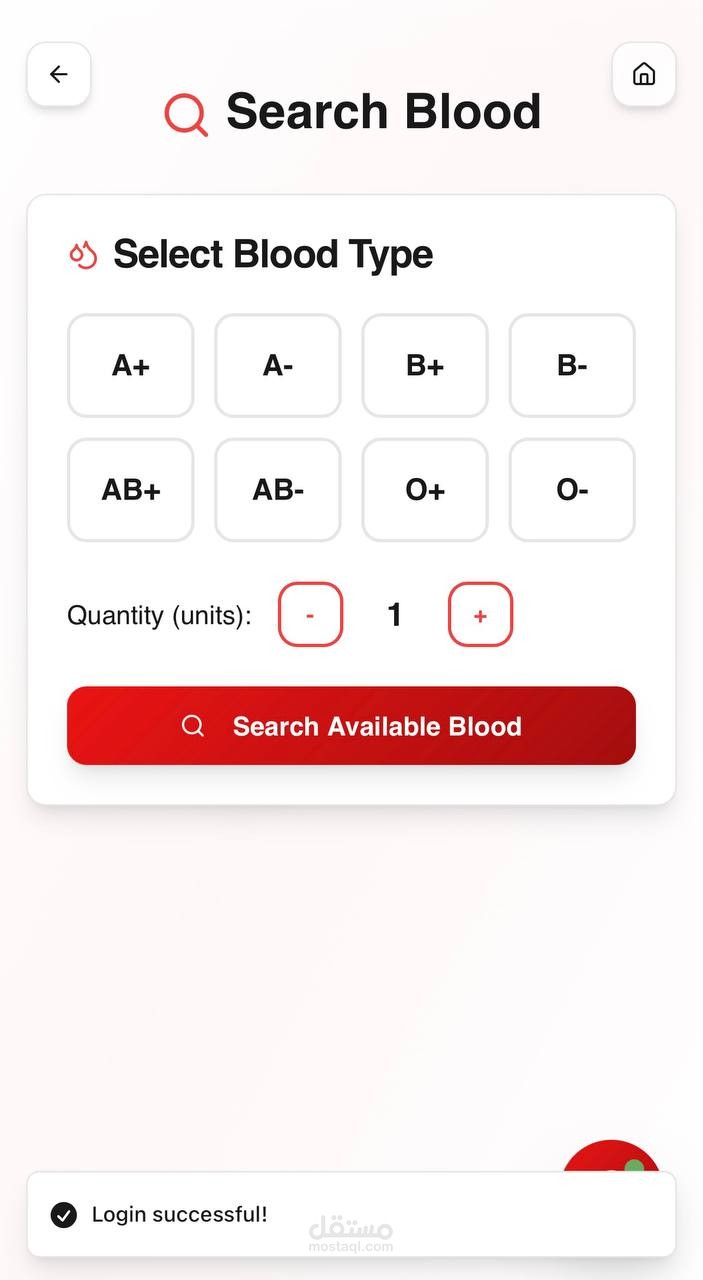Screen dimensions: 703x1280
Task: Choose the AB+ blood type
Action: click(131, 490)
